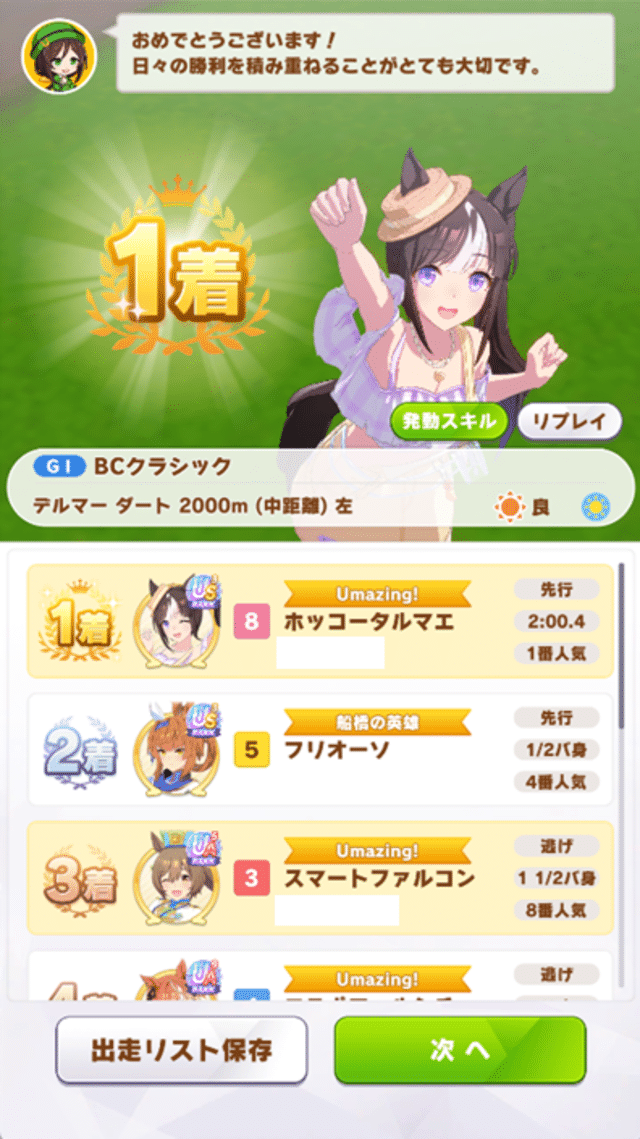Save the entry list with 出走リスト保存
Viewport: 640px width, 1139px height.
point(181,1050)
